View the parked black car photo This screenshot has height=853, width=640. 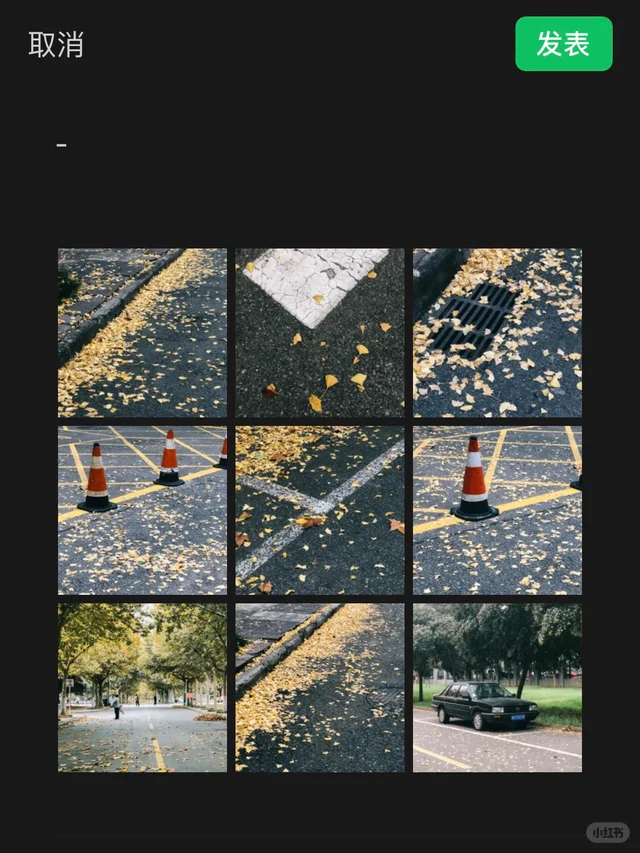(x=497, y=687)
